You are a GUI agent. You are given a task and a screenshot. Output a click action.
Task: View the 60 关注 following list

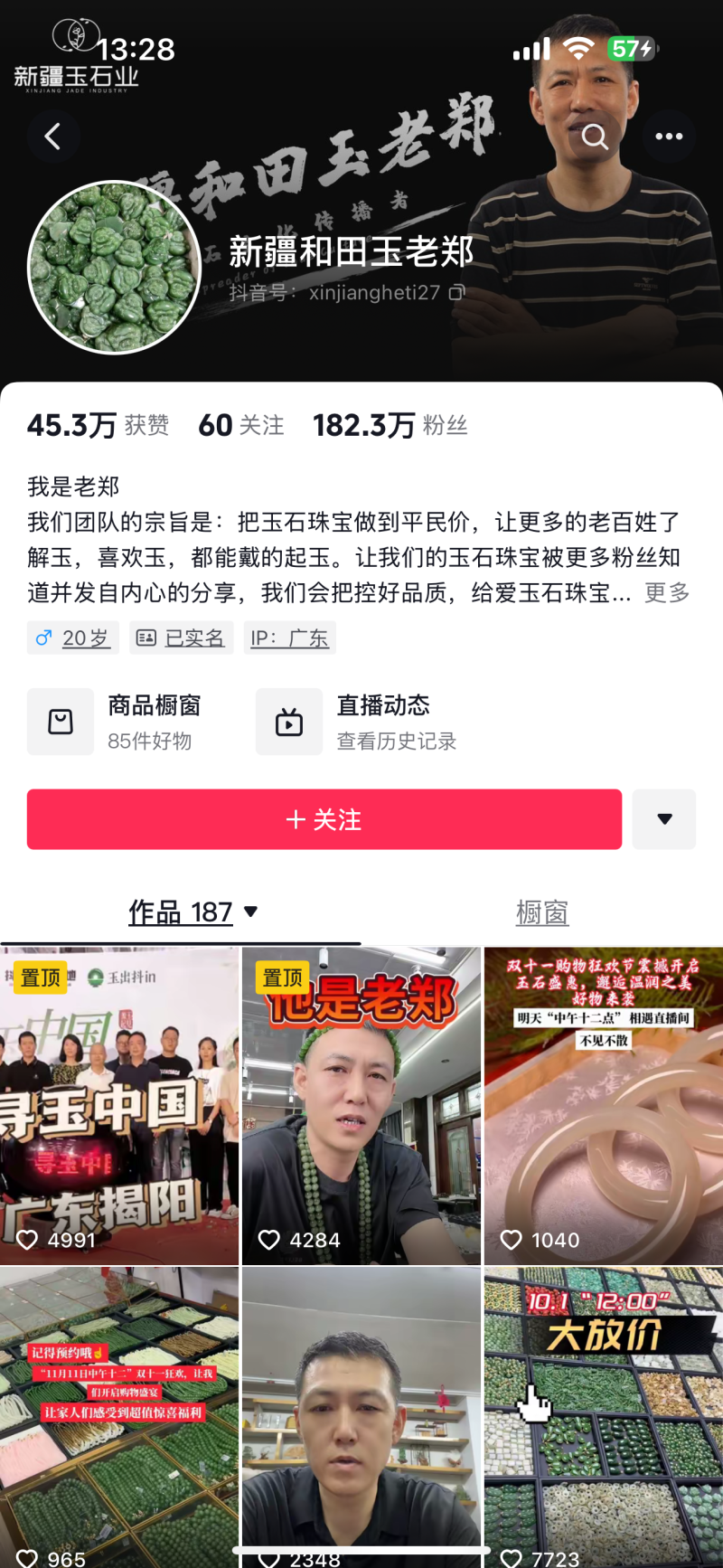coord(240,425)
